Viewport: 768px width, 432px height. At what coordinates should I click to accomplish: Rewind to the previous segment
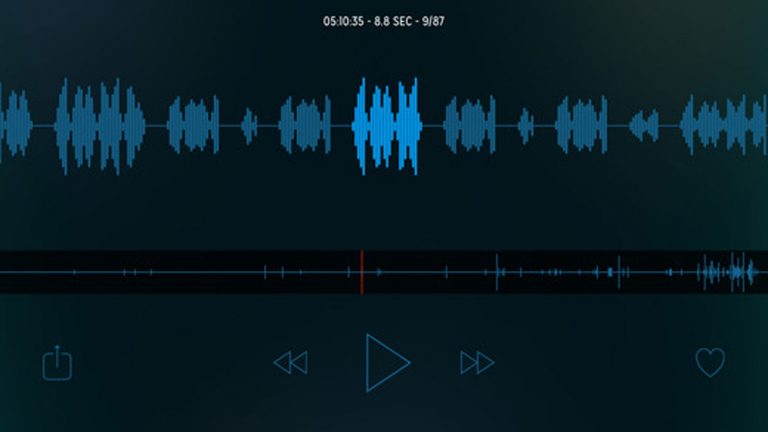click(x=290, y=362)
